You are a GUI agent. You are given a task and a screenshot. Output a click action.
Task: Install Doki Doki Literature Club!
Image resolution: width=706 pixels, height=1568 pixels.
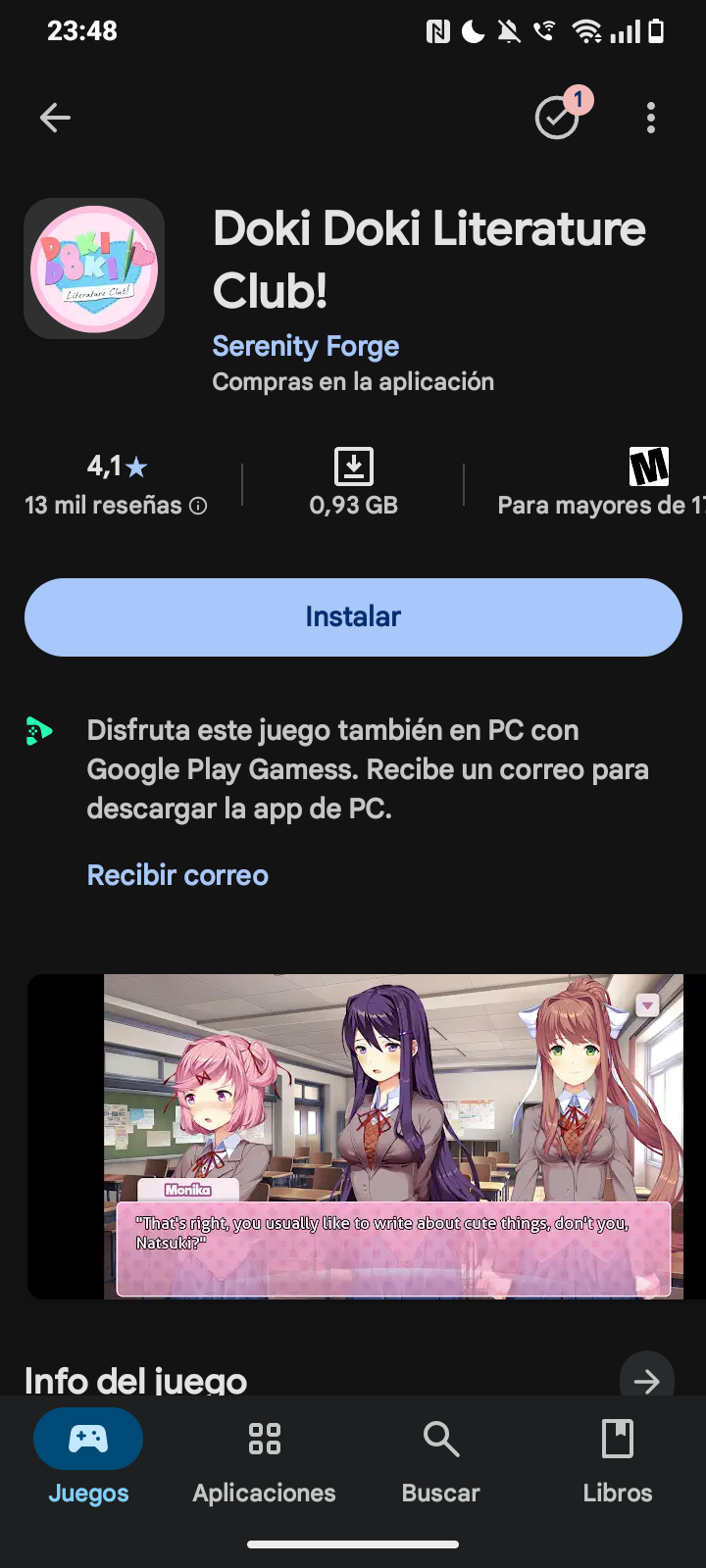coord(353,617)
